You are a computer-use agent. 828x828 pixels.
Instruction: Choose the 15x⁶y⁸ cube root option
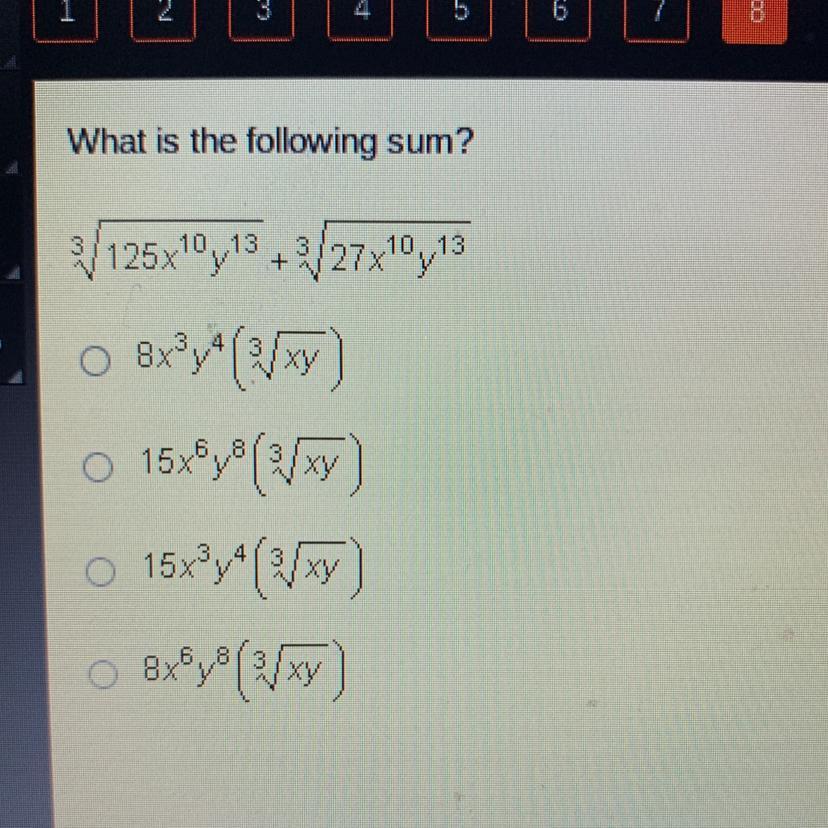[x=98, y=467]
